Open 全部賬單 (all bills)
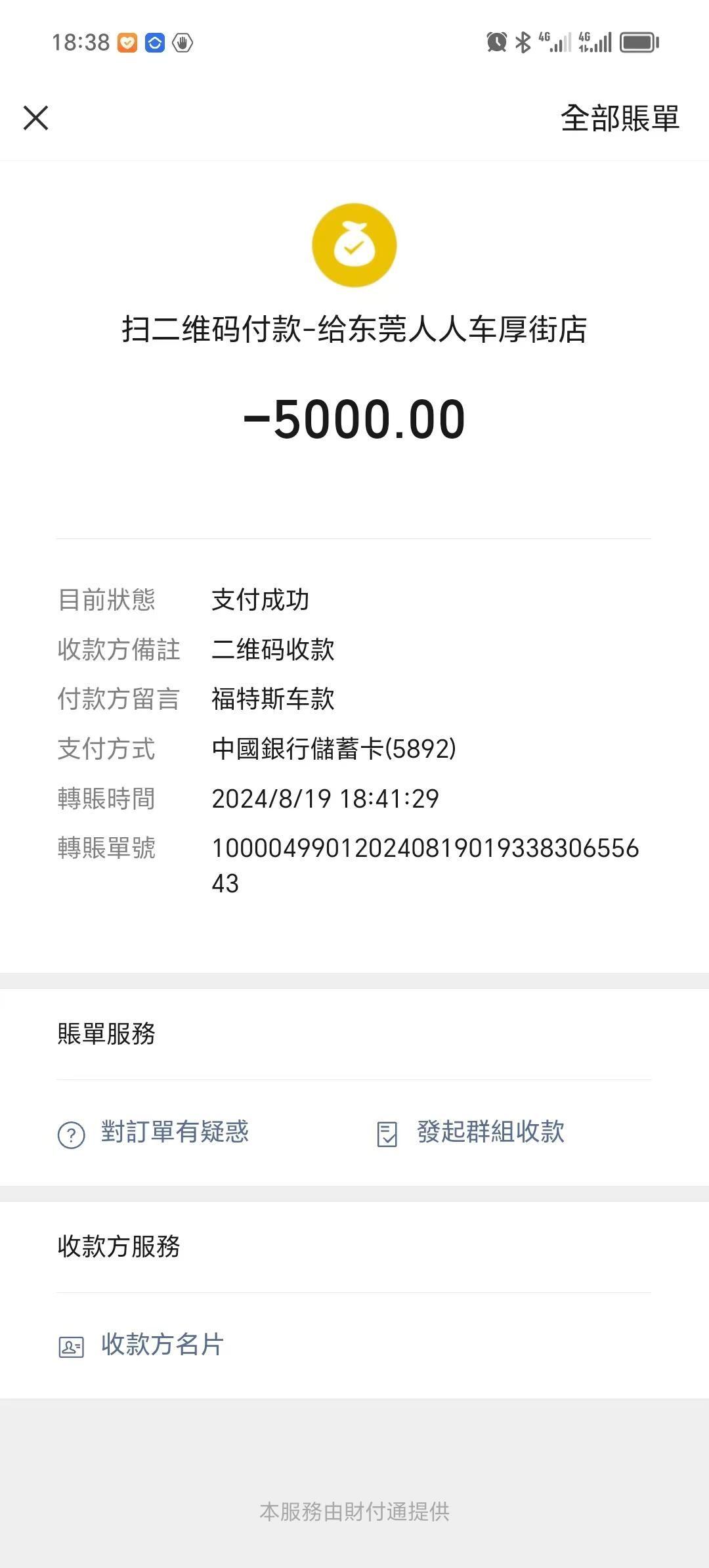The height and width of the screenshot is (1568, 709). (619, 118)
